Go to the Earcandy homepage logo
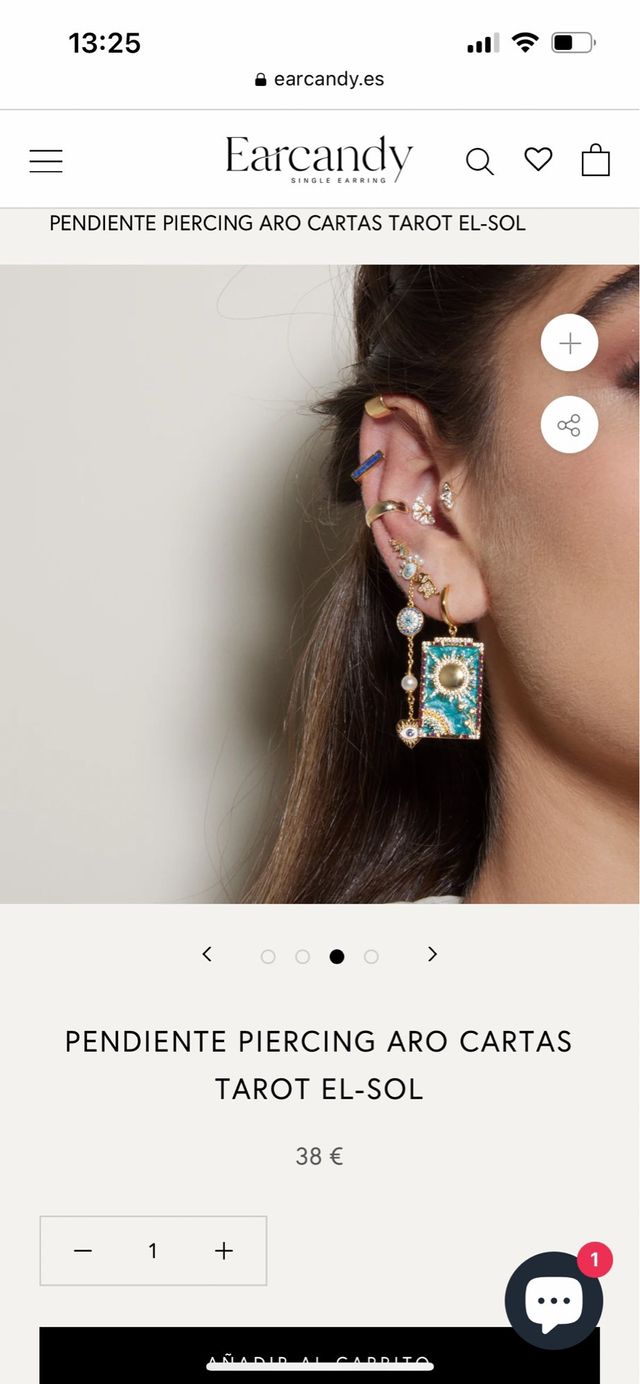640x1384 pixels. point(319,159)
